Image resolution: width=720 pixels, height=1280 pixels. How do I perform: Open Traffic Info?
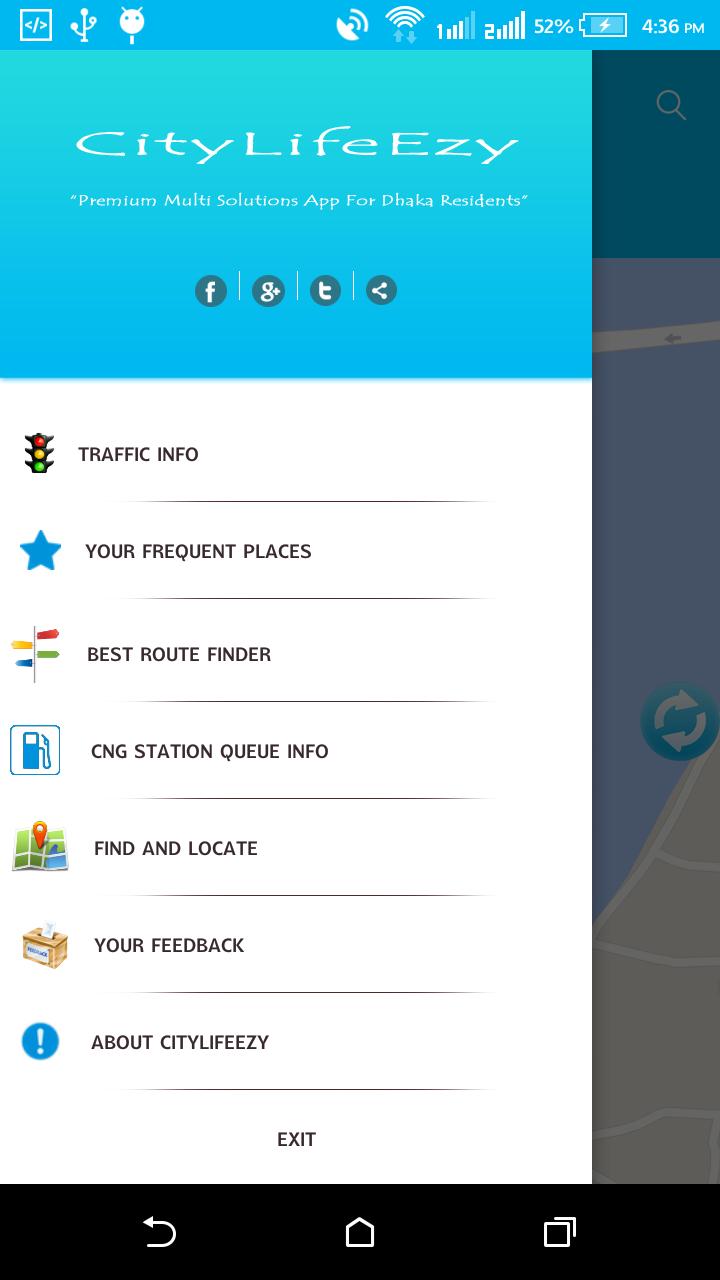tap(138, 454)
